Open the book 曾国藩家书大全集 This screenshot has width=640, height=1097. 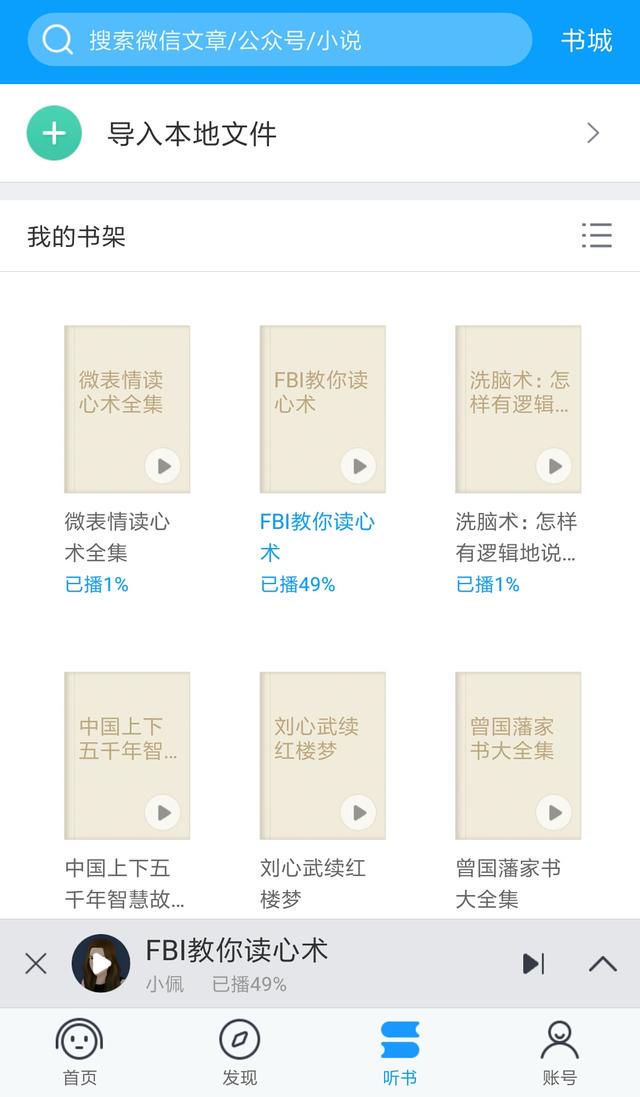point(518,755)
